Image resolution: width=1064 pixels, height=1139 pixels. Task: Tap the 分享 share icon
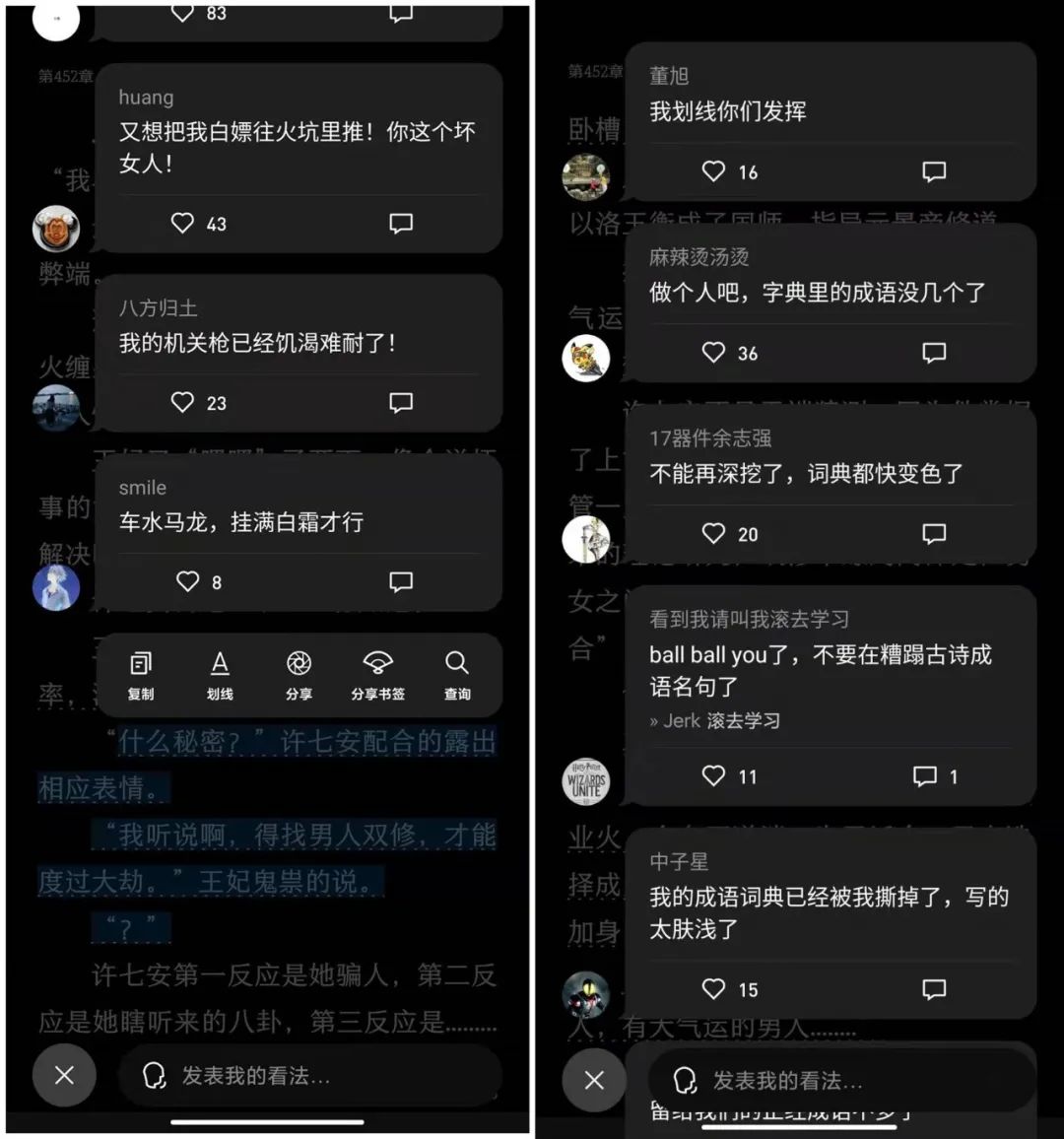tap(299, 675)
